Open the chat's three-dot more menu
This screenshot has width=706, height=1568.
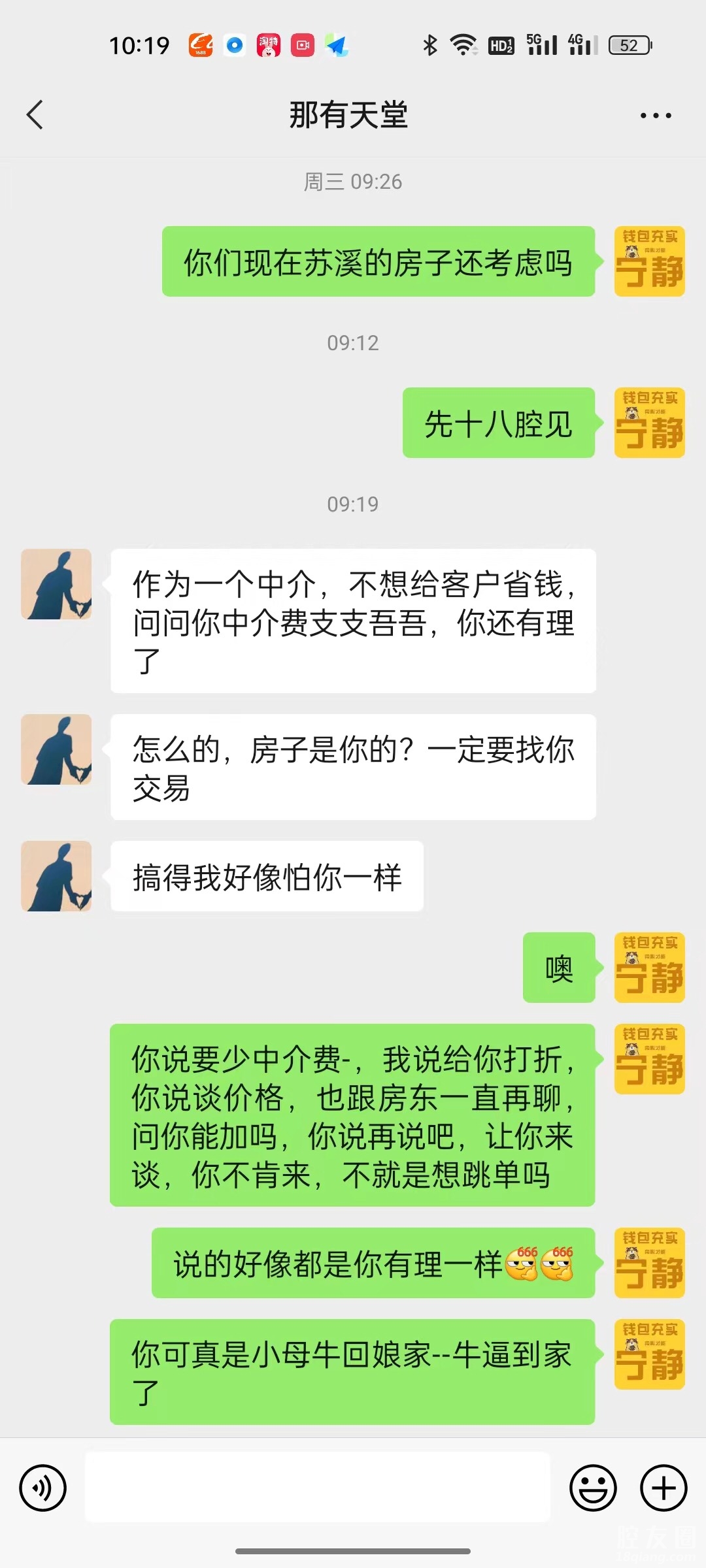pyautogui.click(x=655, y=116)
